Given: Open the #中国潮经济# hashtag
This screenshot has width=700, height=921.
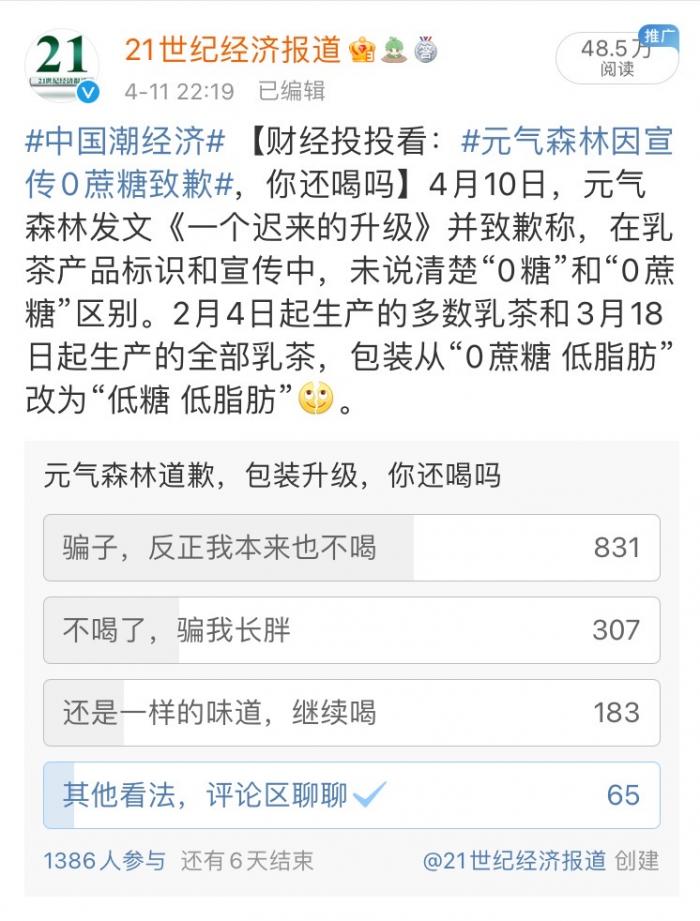Looking at the screenshot, I should click(x=127, y=141).
